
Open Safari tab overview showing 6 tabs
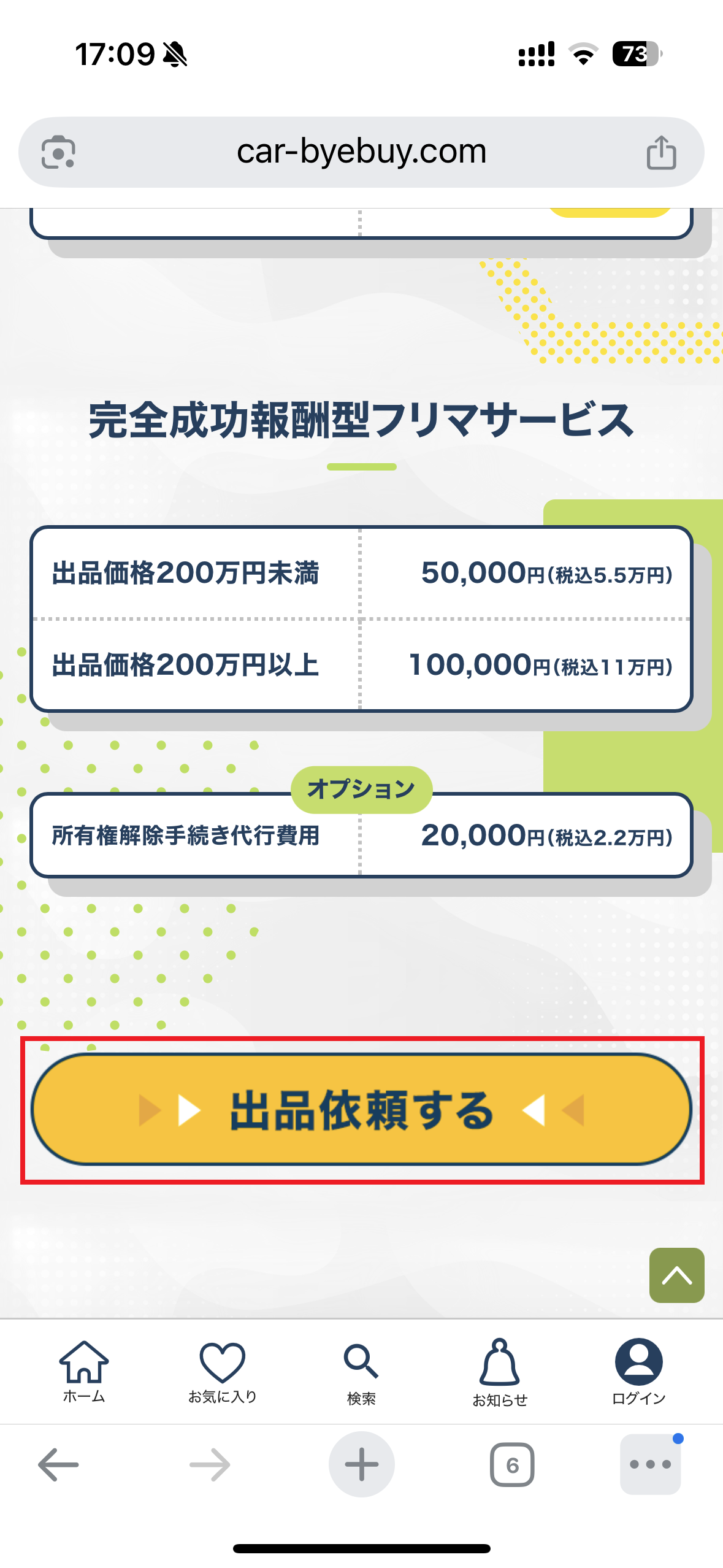(x=512, y=1465)
